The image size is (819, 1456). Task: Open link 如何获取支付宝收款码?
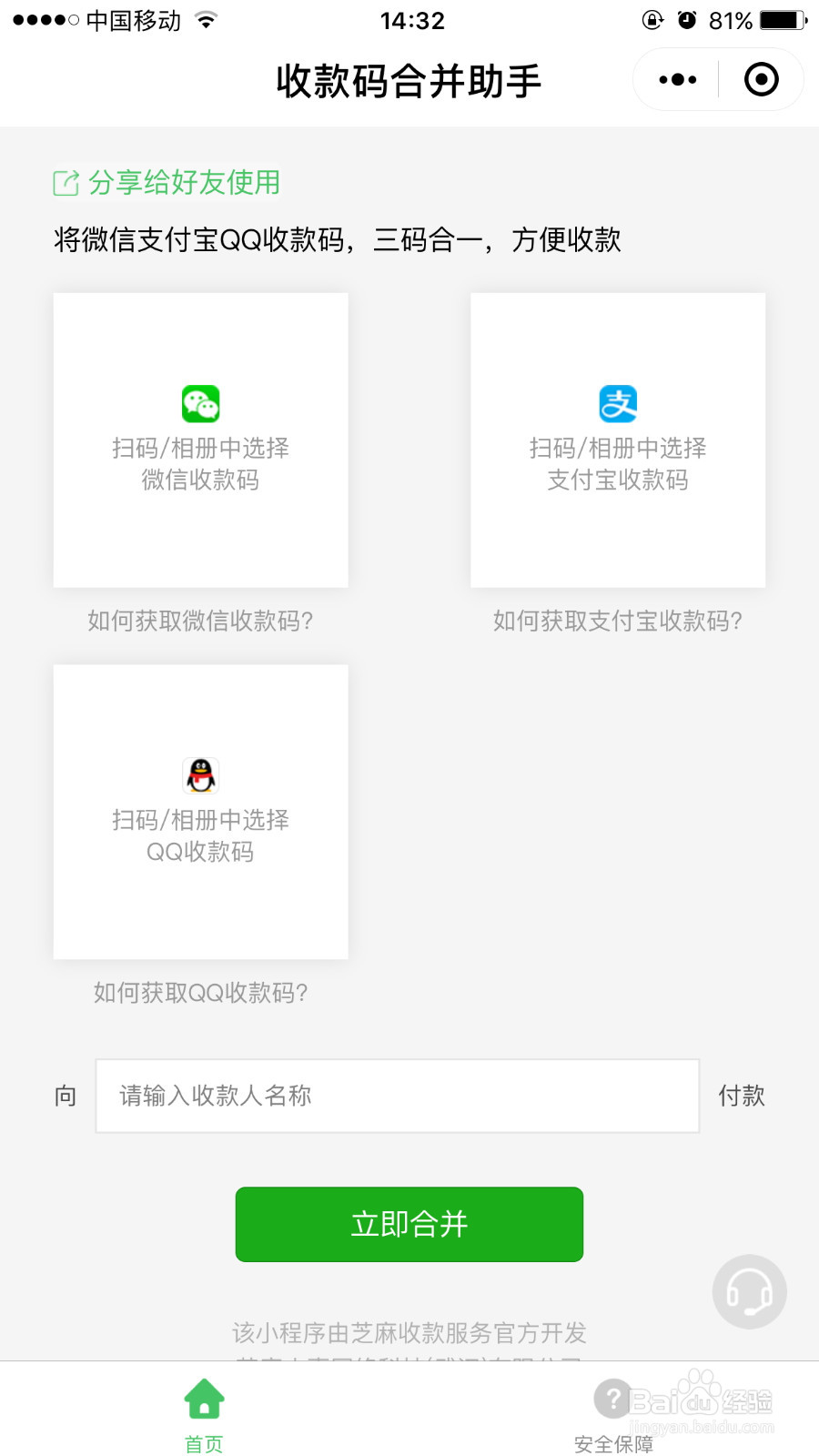(618, 622)
